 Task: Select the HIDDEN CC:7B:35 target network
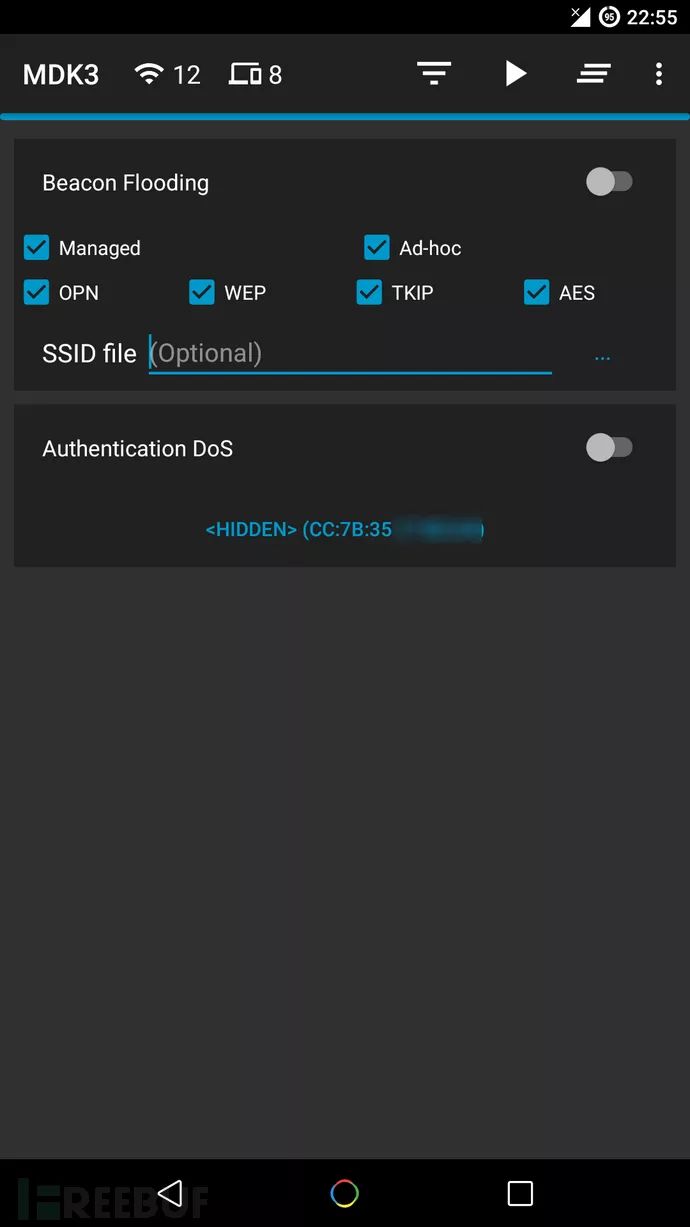pos(345,530)
